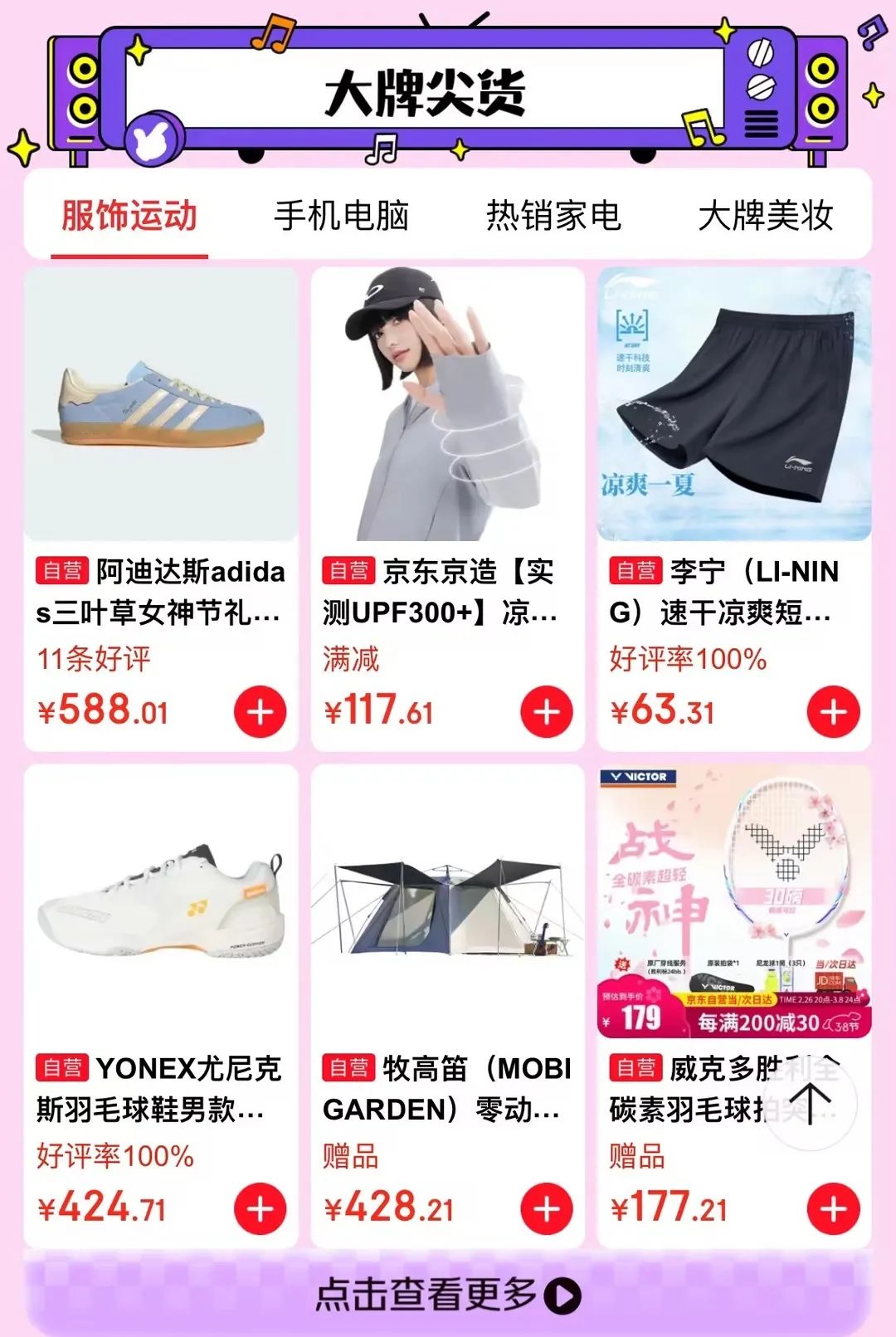Open the 威克多 carbon badminton racket card
The height and width of the screenshot is (1337, 896).
coord(734,903)
